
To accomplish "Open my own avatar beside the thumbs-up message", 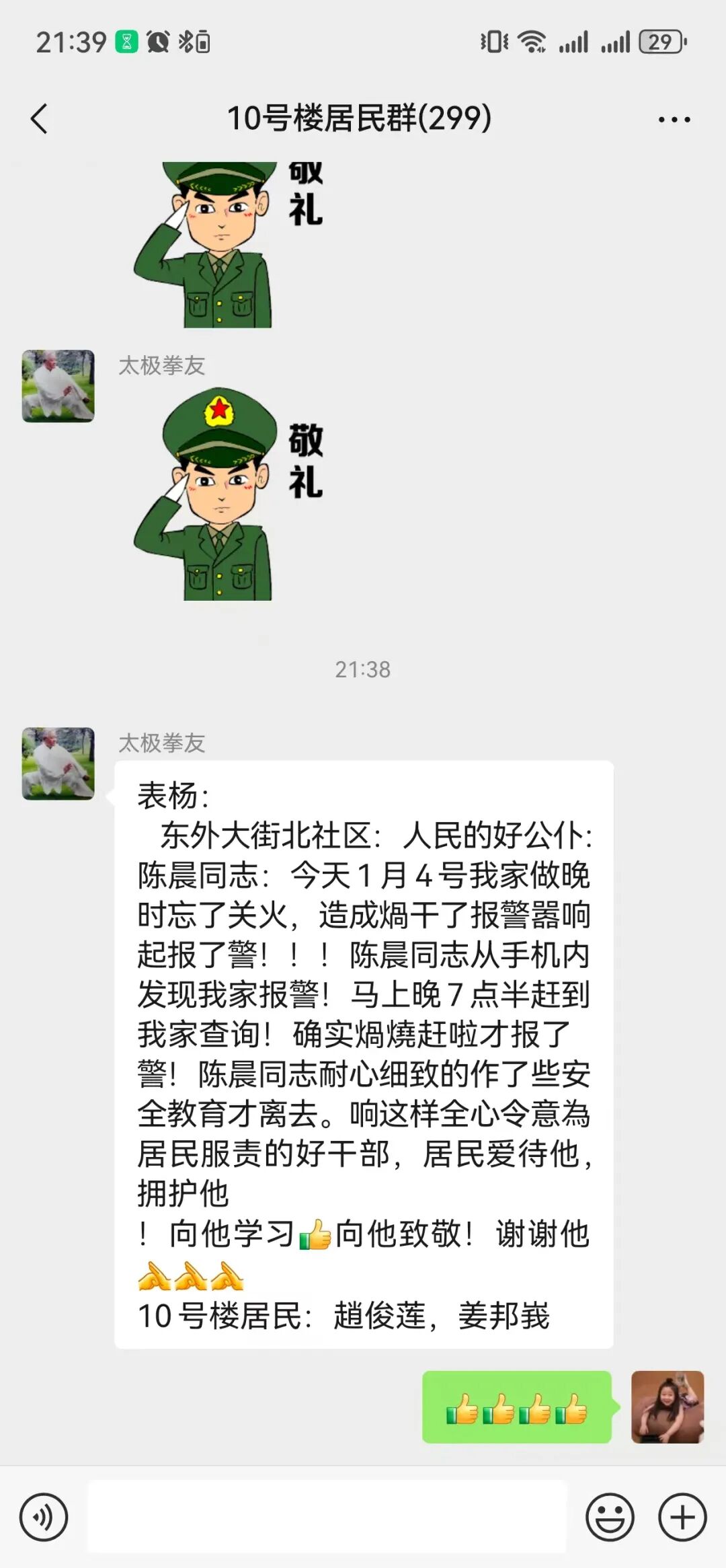I will [x=667, y=1407].
